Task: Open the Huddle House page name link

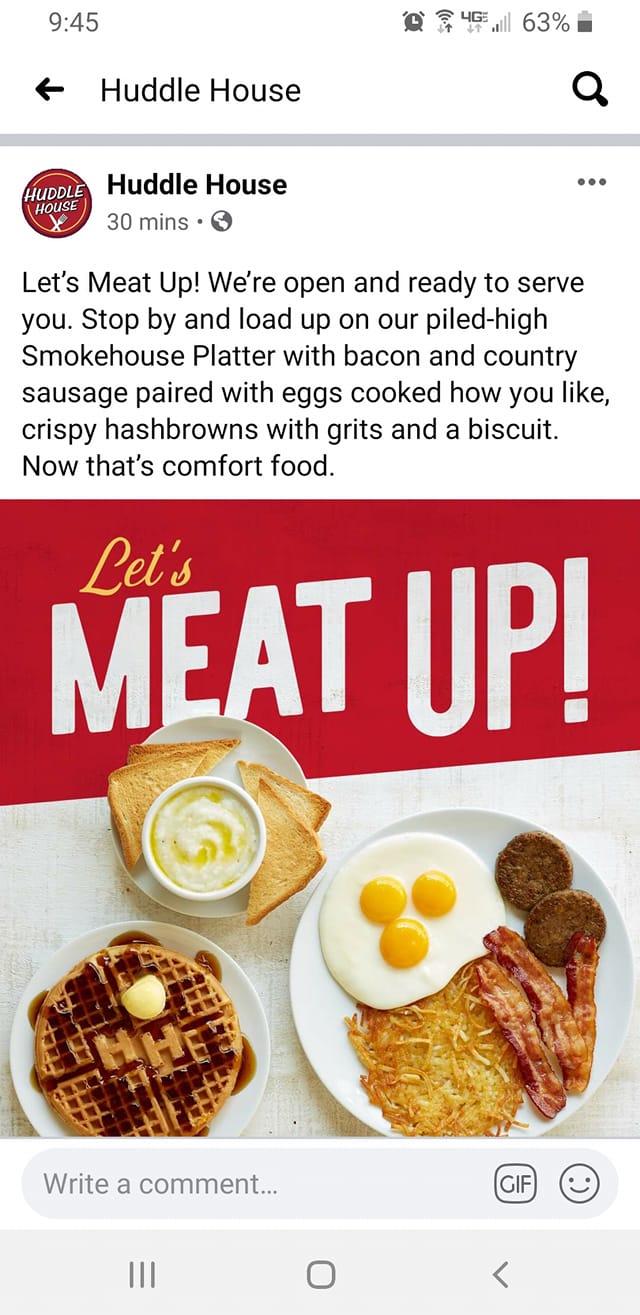Action: pyautogui.click(x=196, y=185)
